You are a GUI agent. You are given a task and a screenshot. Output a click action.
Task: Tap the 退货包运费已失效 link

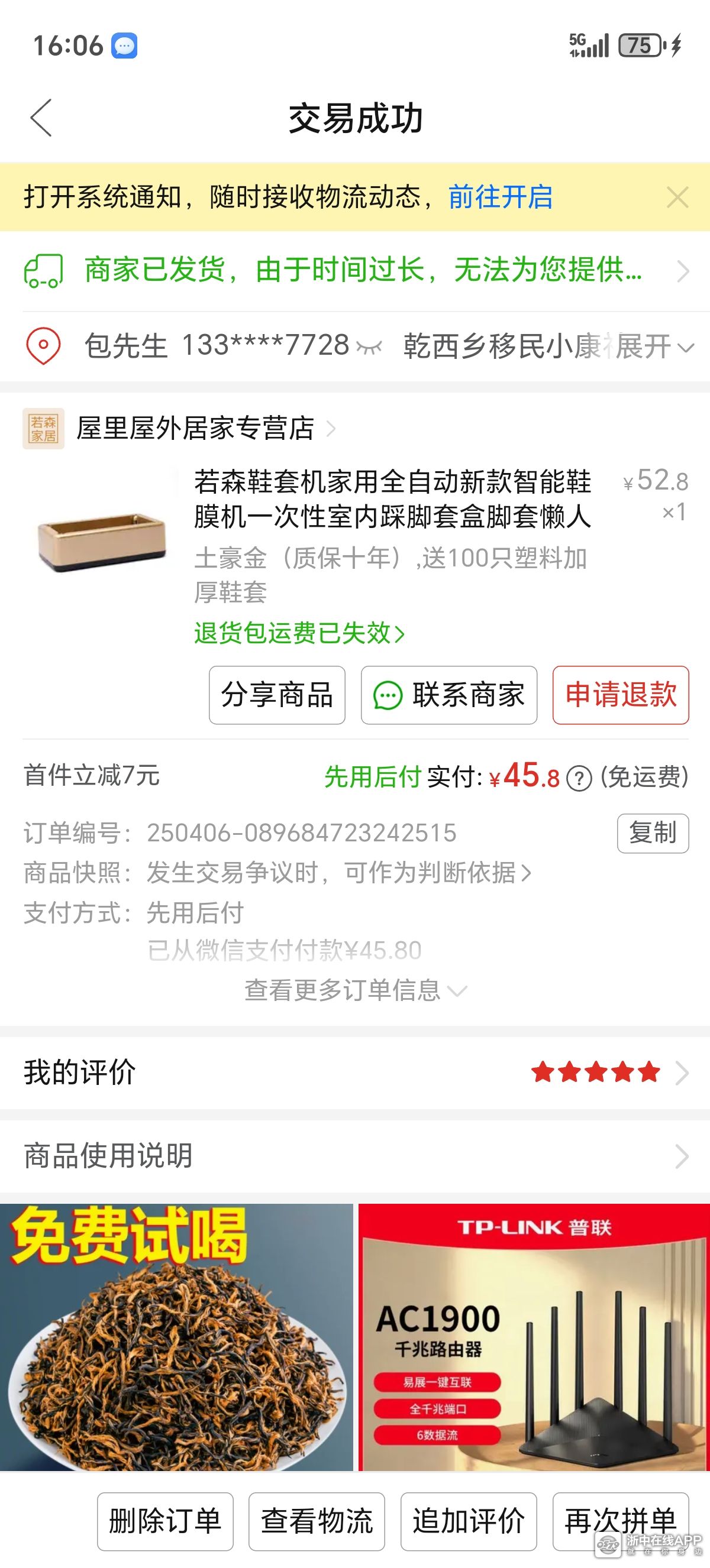(x=299, y=634)
